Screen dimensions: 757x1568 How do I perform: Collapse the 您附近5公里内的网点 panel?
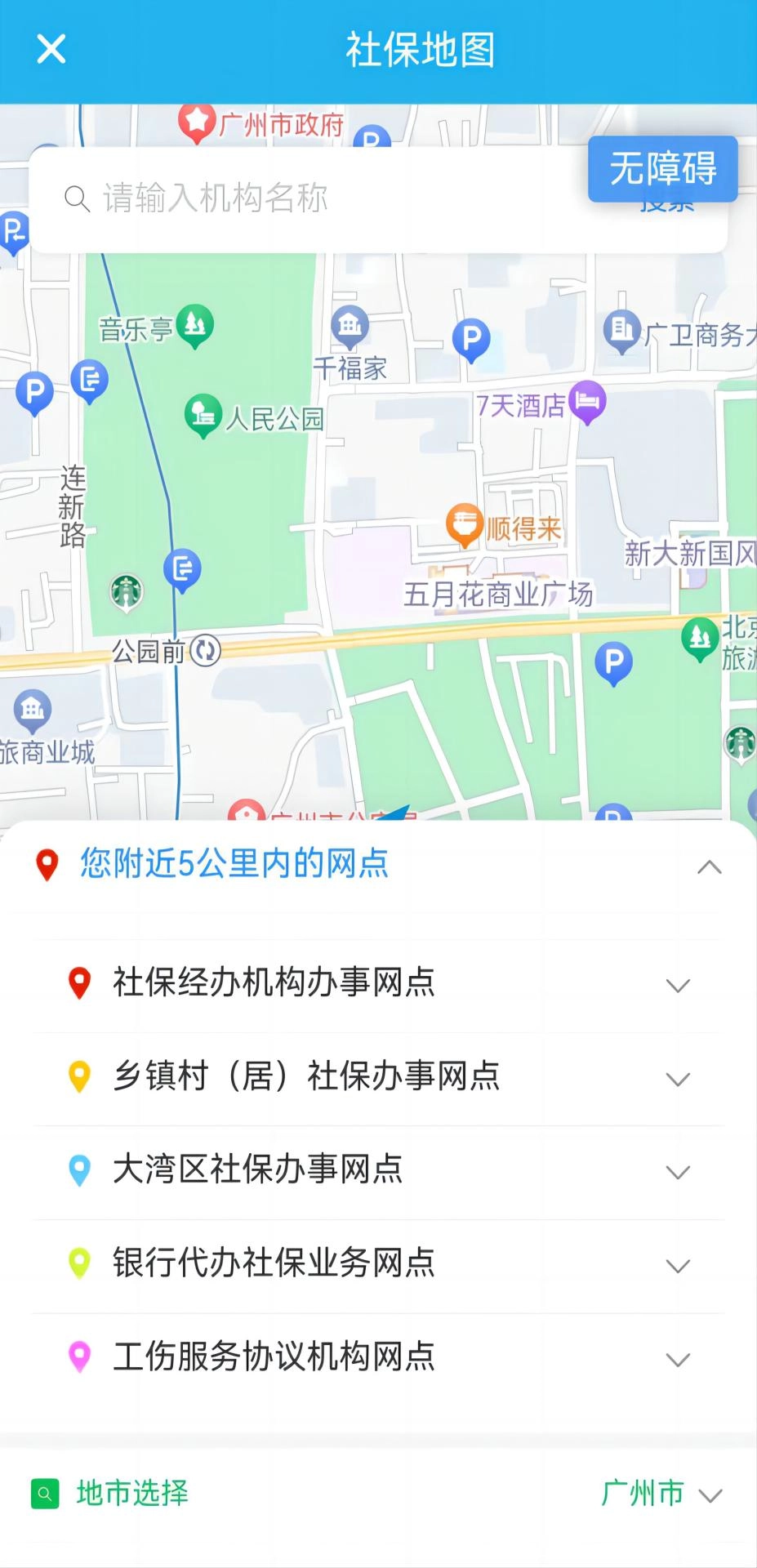707,867
